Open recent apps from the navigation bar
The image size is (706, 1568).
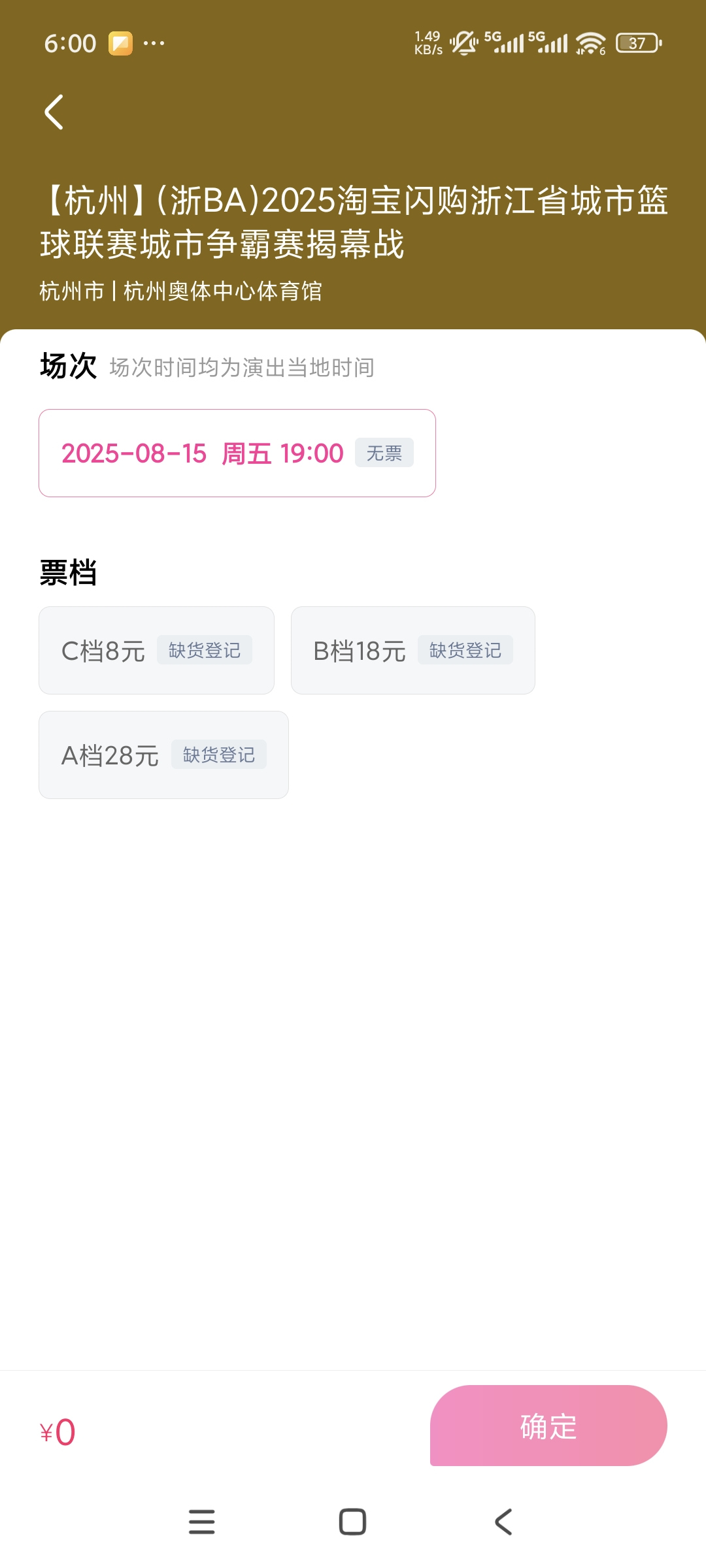pyautogui.click(x=201, y=1522)
